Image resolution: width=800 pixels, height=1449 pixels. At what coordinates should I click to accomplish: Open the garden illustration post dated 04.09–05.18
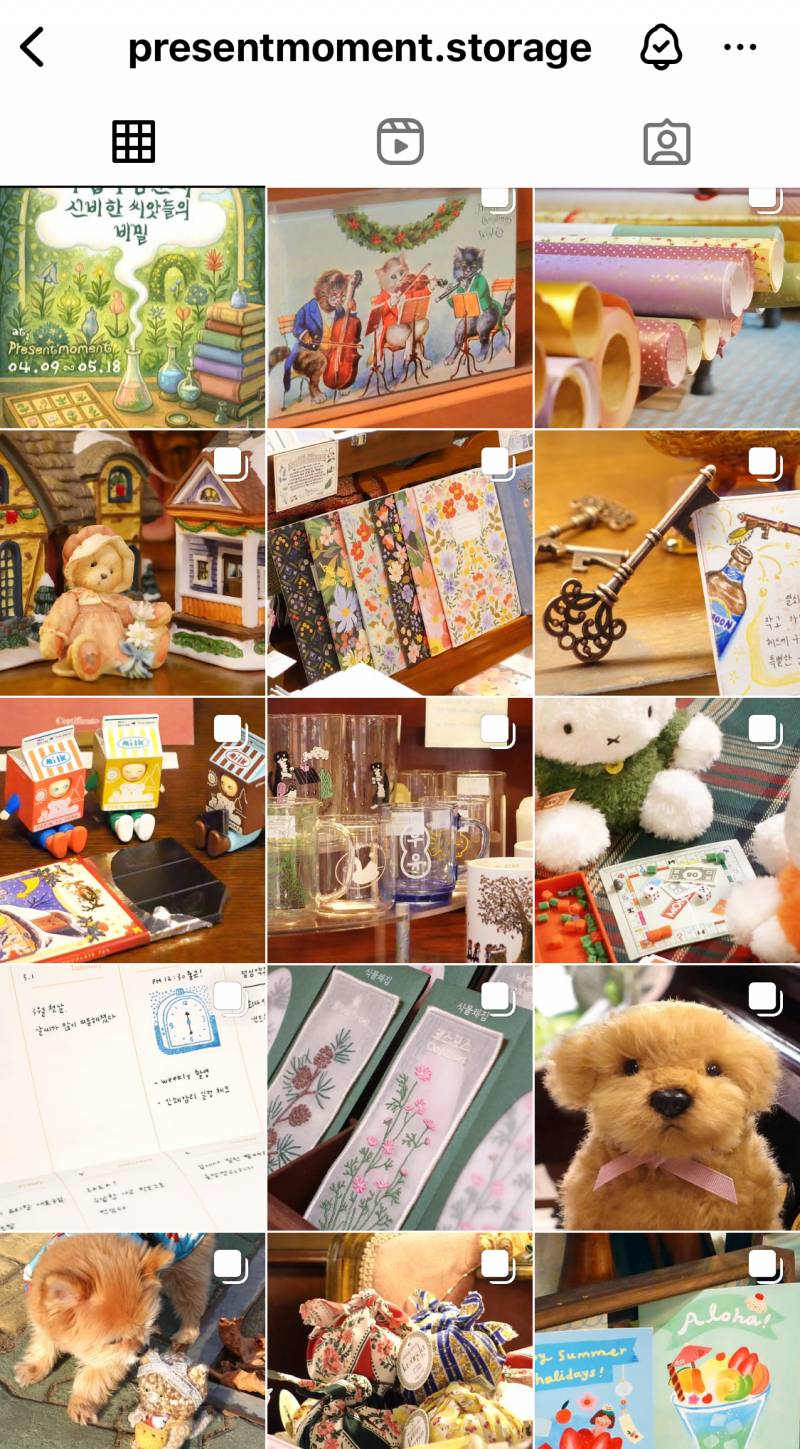[132, 308]
